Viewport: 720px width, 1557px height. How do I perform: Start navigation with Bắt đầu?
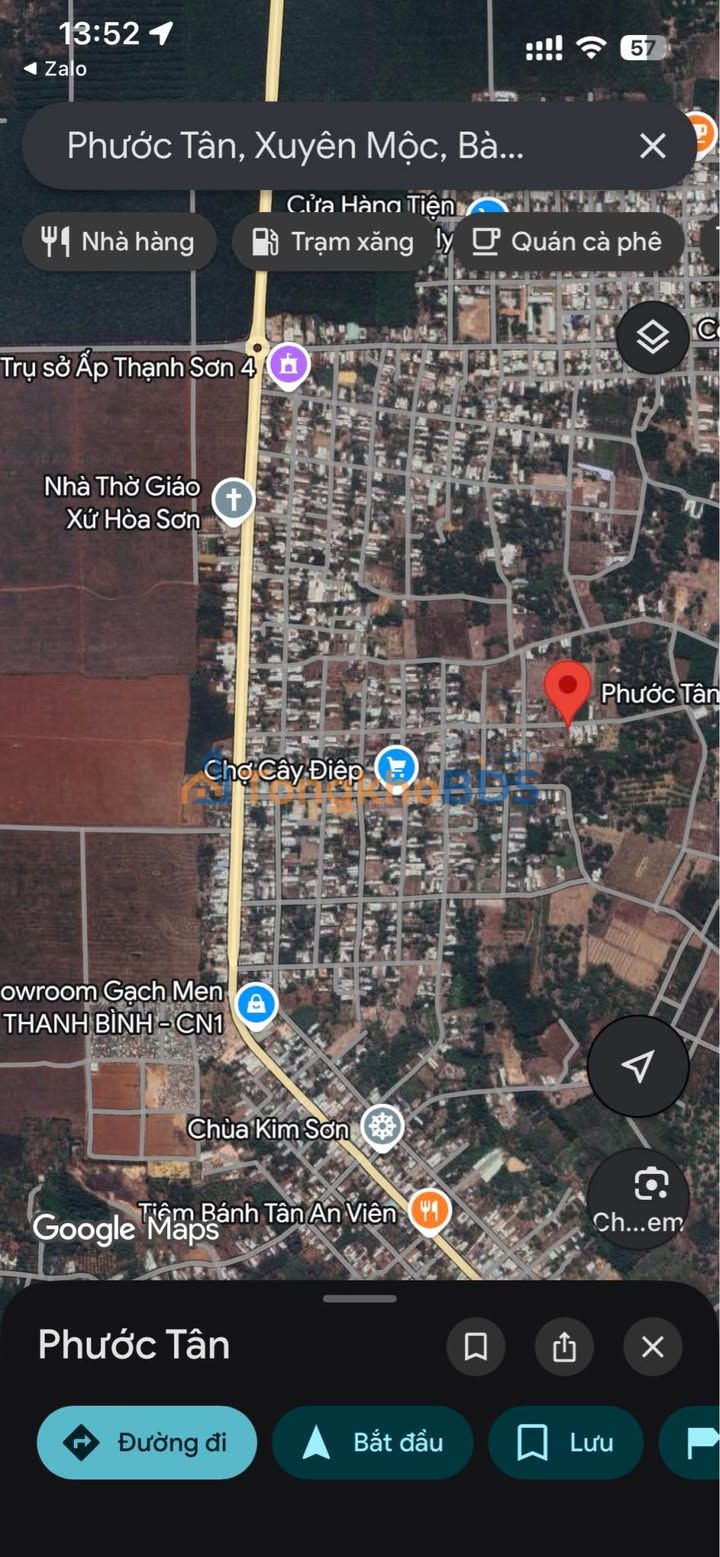(372, 1442)
